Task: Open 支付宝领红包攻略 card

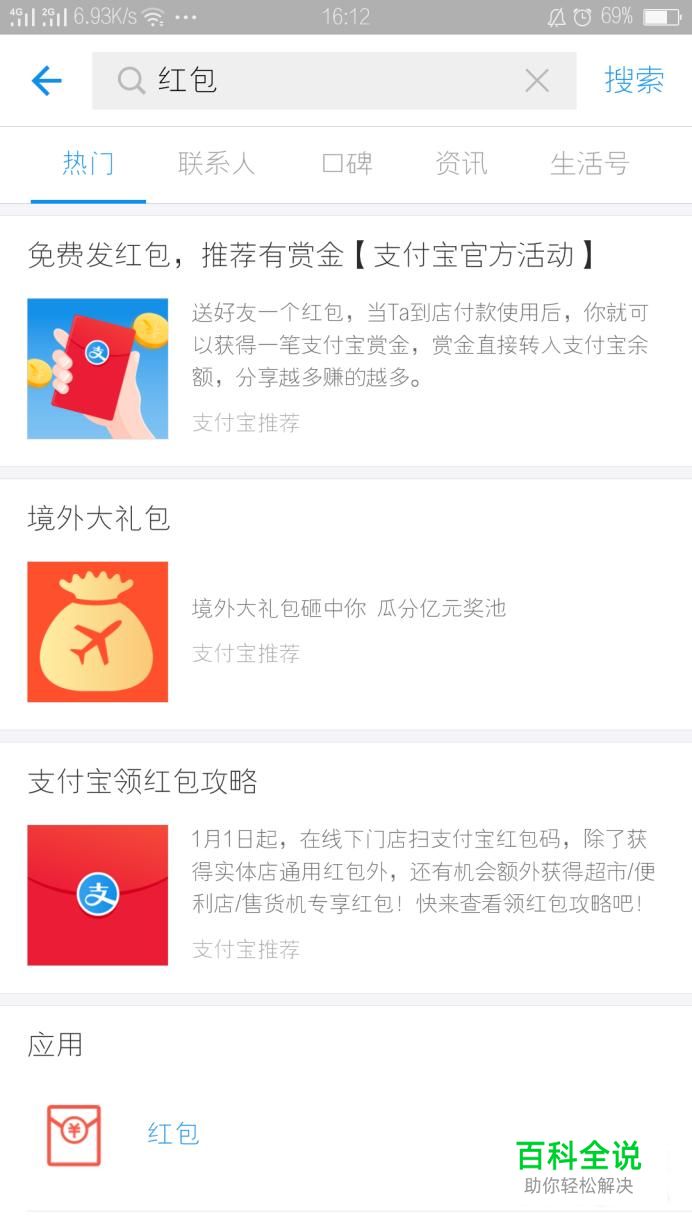Action: (x=345, y=868)
